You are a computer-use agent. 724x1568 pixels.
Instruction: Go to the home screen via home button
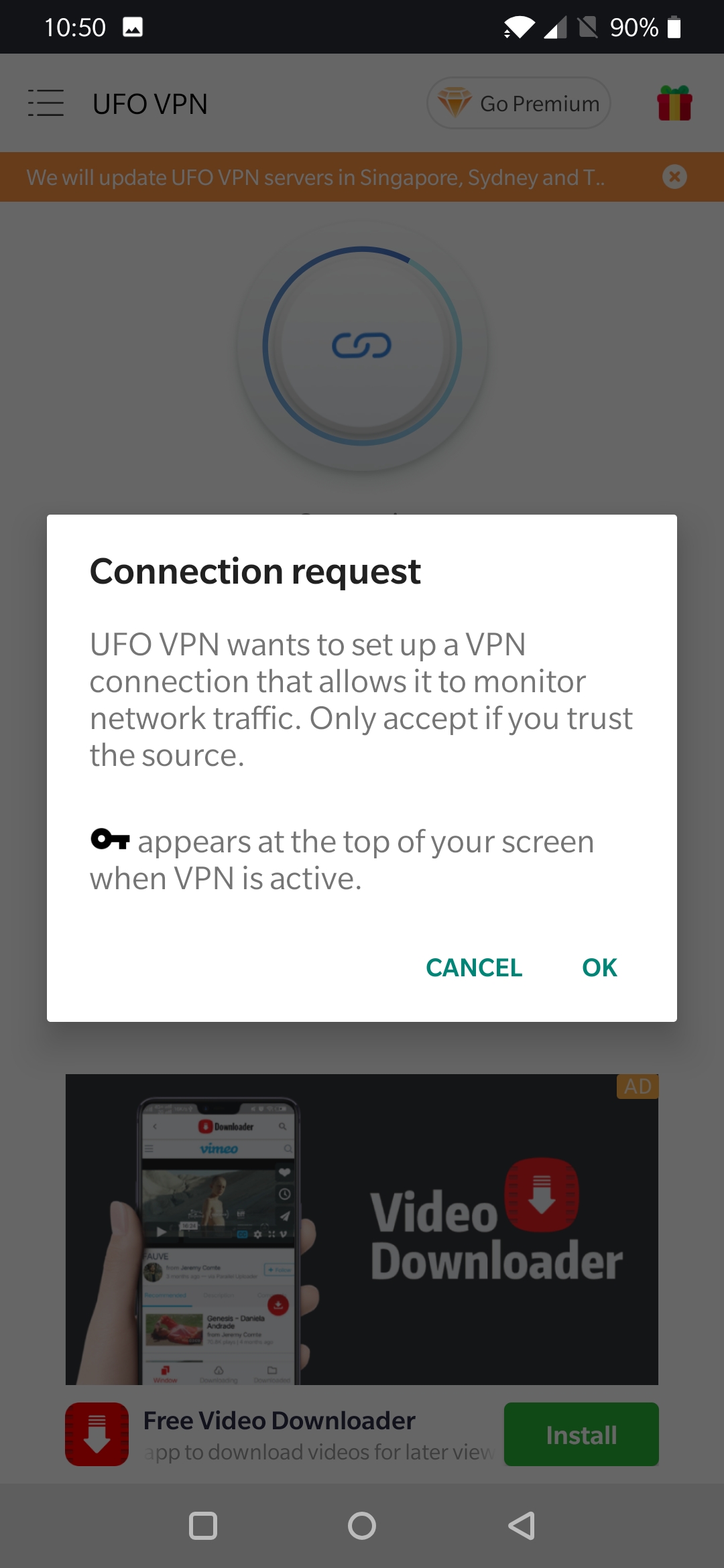362,1526
